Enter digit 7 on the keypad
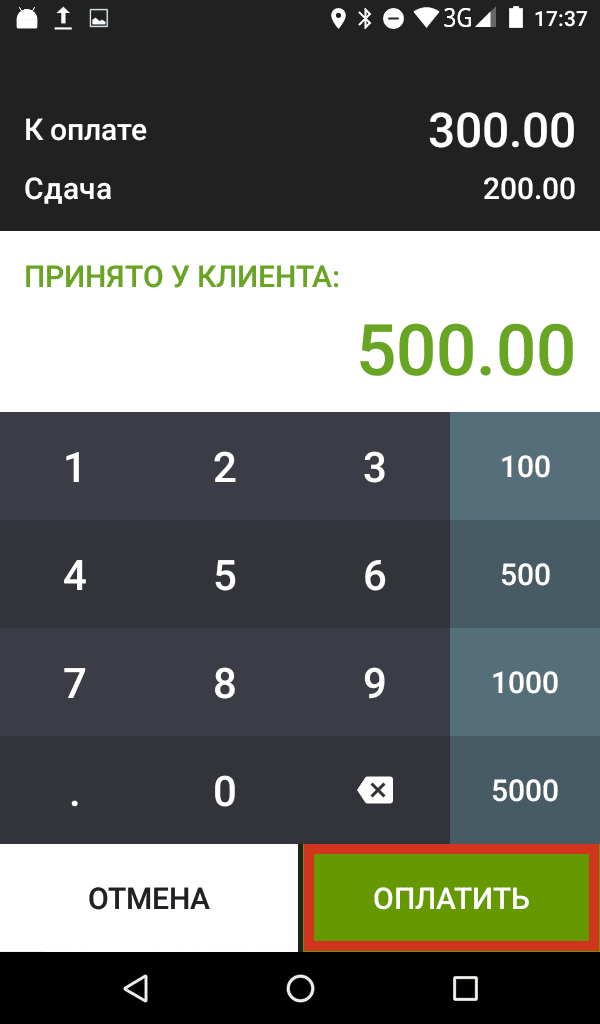The height and width of the screenshot is (1024, 600). pos(75,683)
